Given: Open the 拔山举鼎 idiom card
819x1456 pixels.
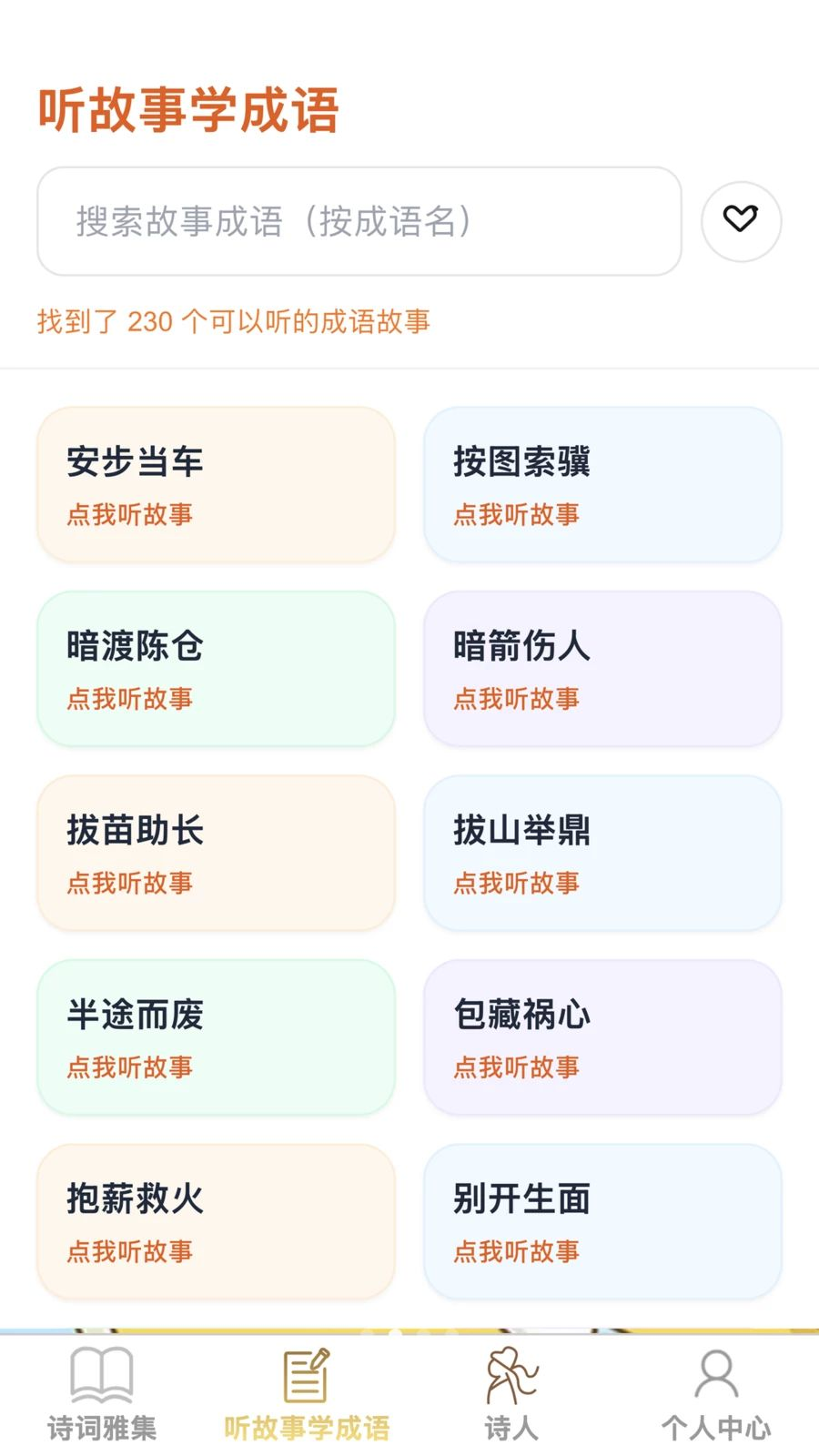Looking at the screenshot, I should [602, 853].
